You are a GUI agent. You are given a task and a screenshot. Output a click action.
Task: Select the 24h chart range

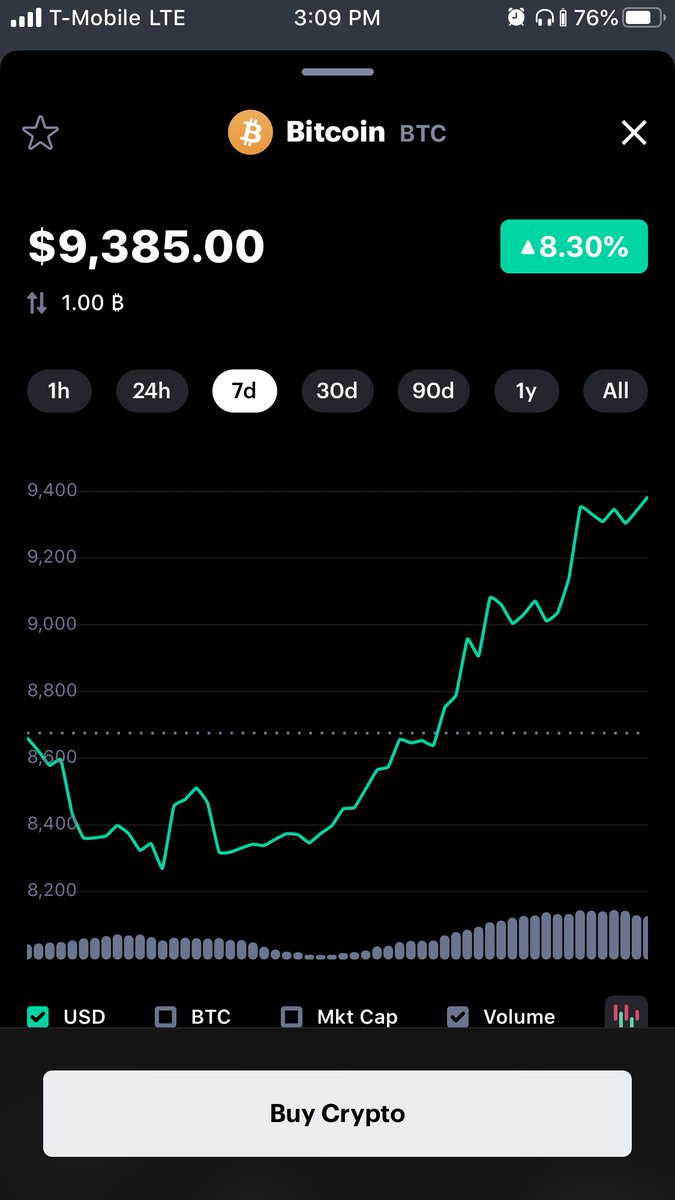pos(151,390)
